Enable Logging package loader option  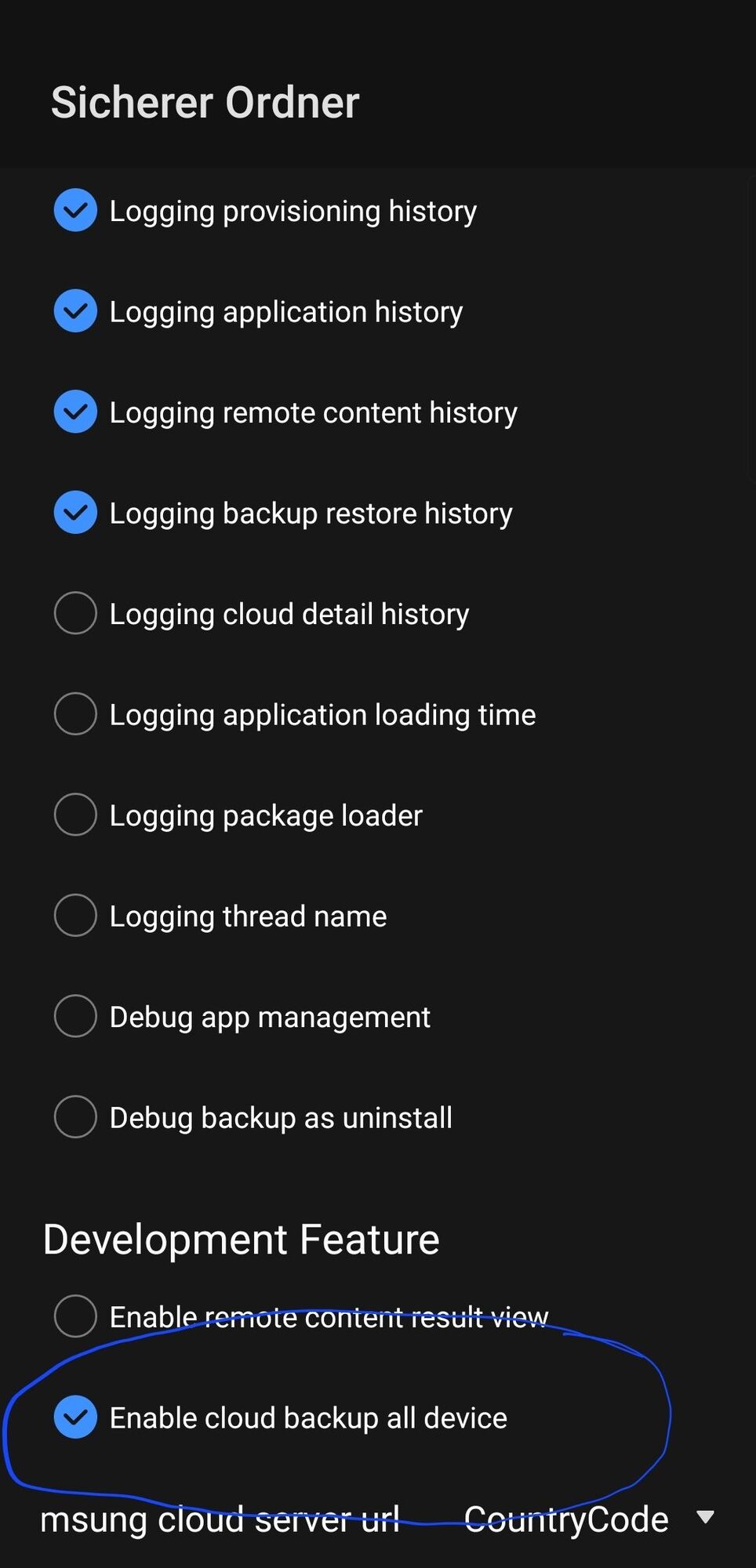coord(75,815)
